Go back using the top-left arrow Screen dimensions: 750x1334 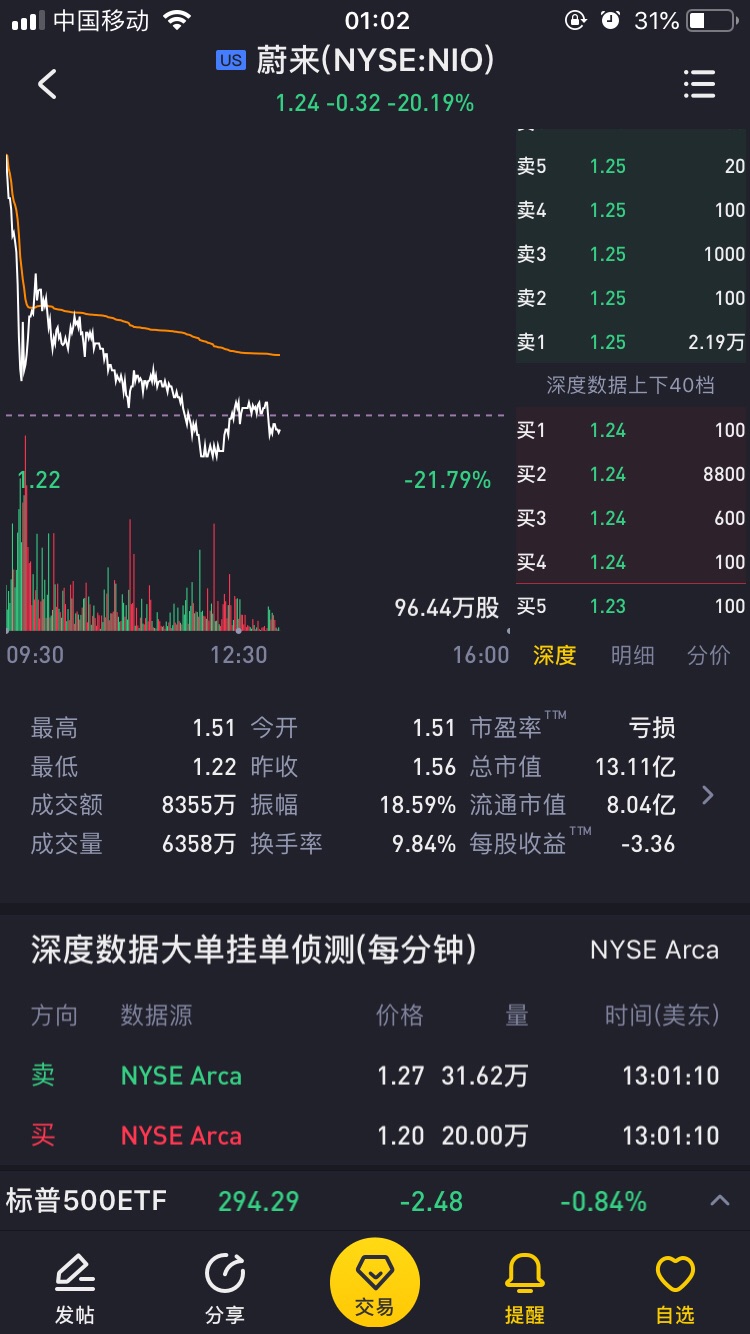pyautogui.click(x=47, y=84)
